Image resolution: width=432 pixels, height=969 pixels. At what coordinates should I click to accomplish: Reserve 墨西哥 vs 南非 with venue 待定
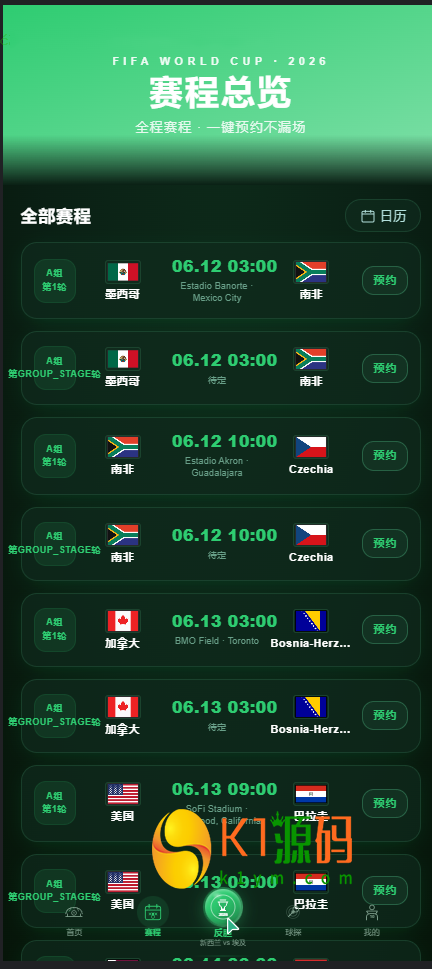384,368
